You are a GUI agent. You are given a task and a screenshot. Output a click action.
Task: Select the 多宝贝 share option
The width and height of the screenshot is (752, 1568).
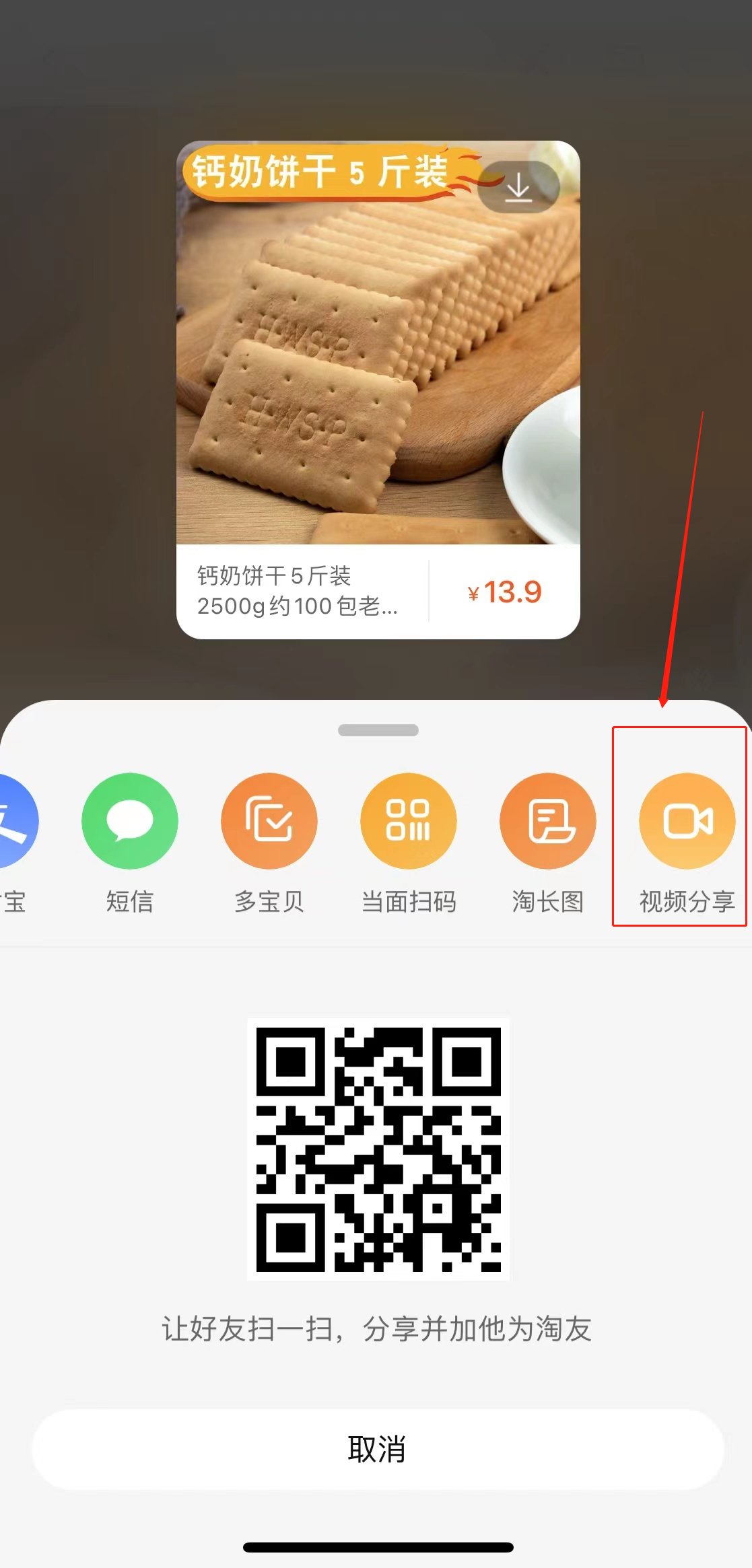(269, 821)
